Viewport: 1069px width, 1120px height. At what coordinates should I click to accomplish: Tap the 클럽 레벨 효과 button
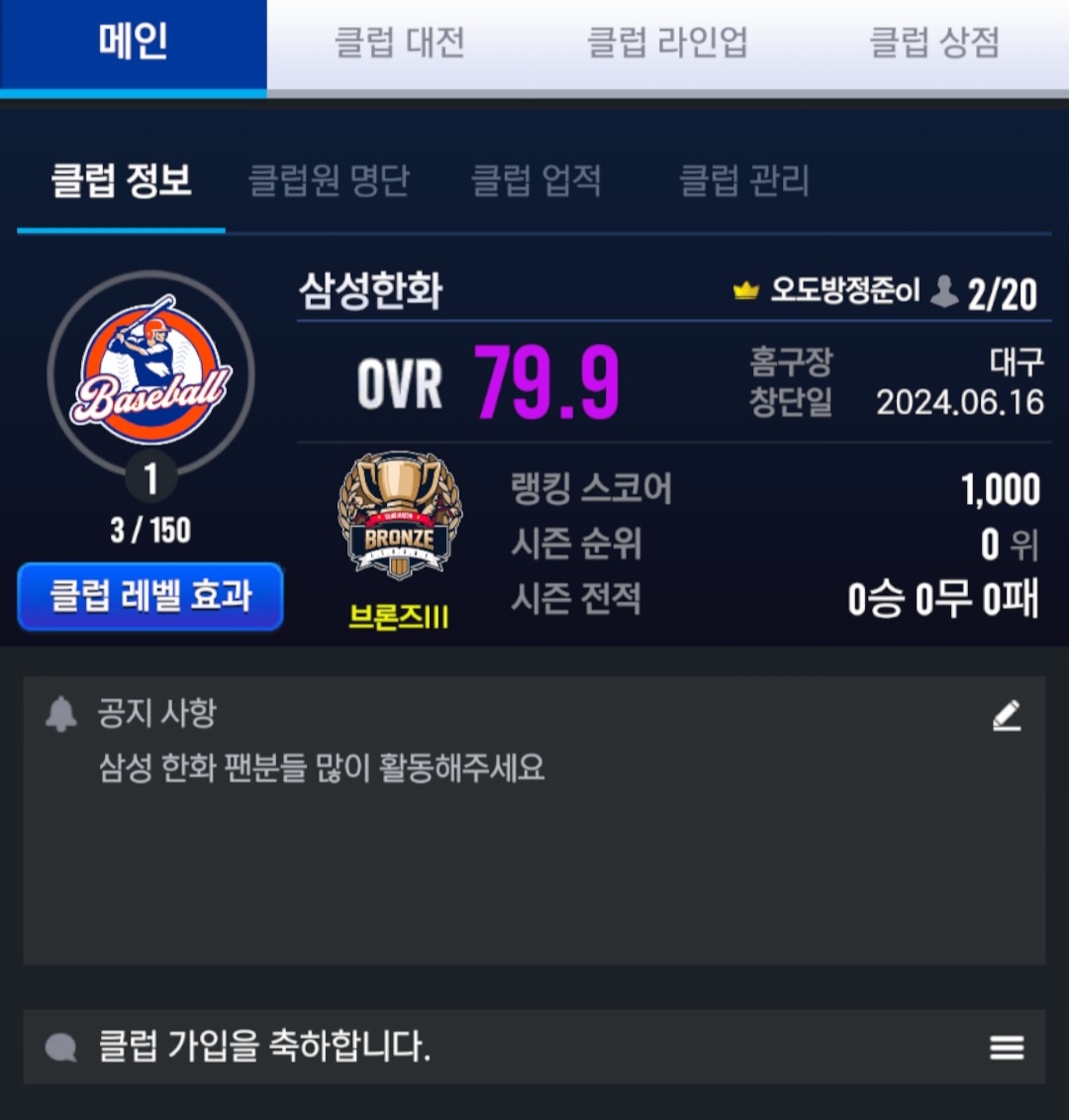150,596
